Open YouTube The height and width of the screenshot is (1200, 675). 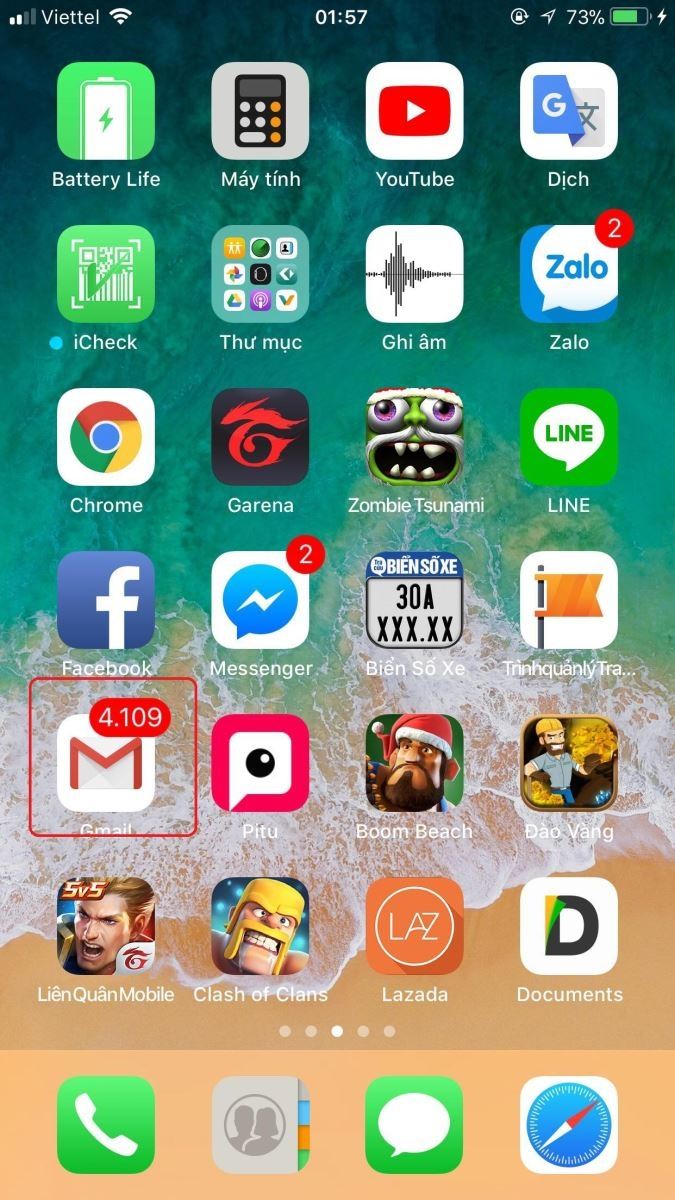(x=414, y=111)
